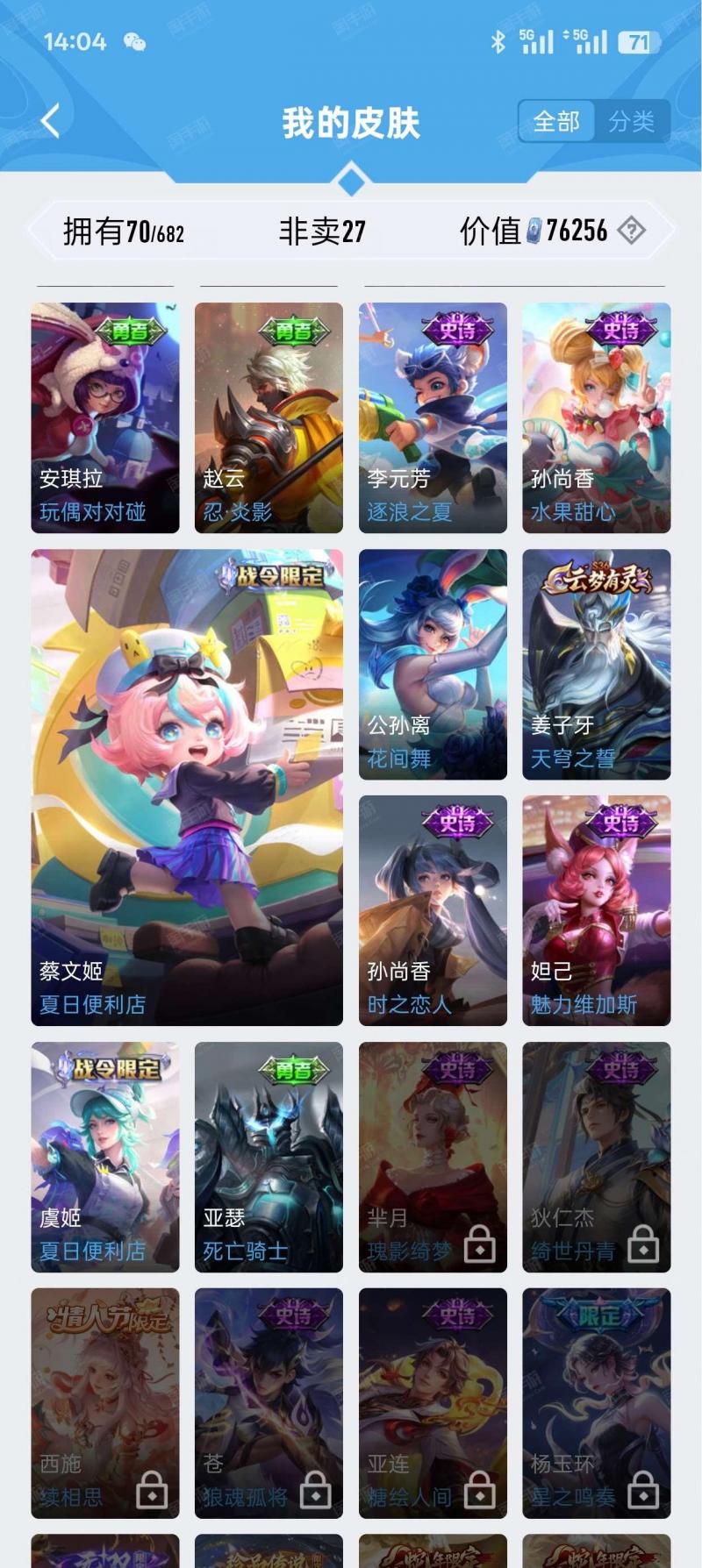
Task: Tap locked 狄仁杰 绮世丹青 skin
Action: [x=596, y=1157]
